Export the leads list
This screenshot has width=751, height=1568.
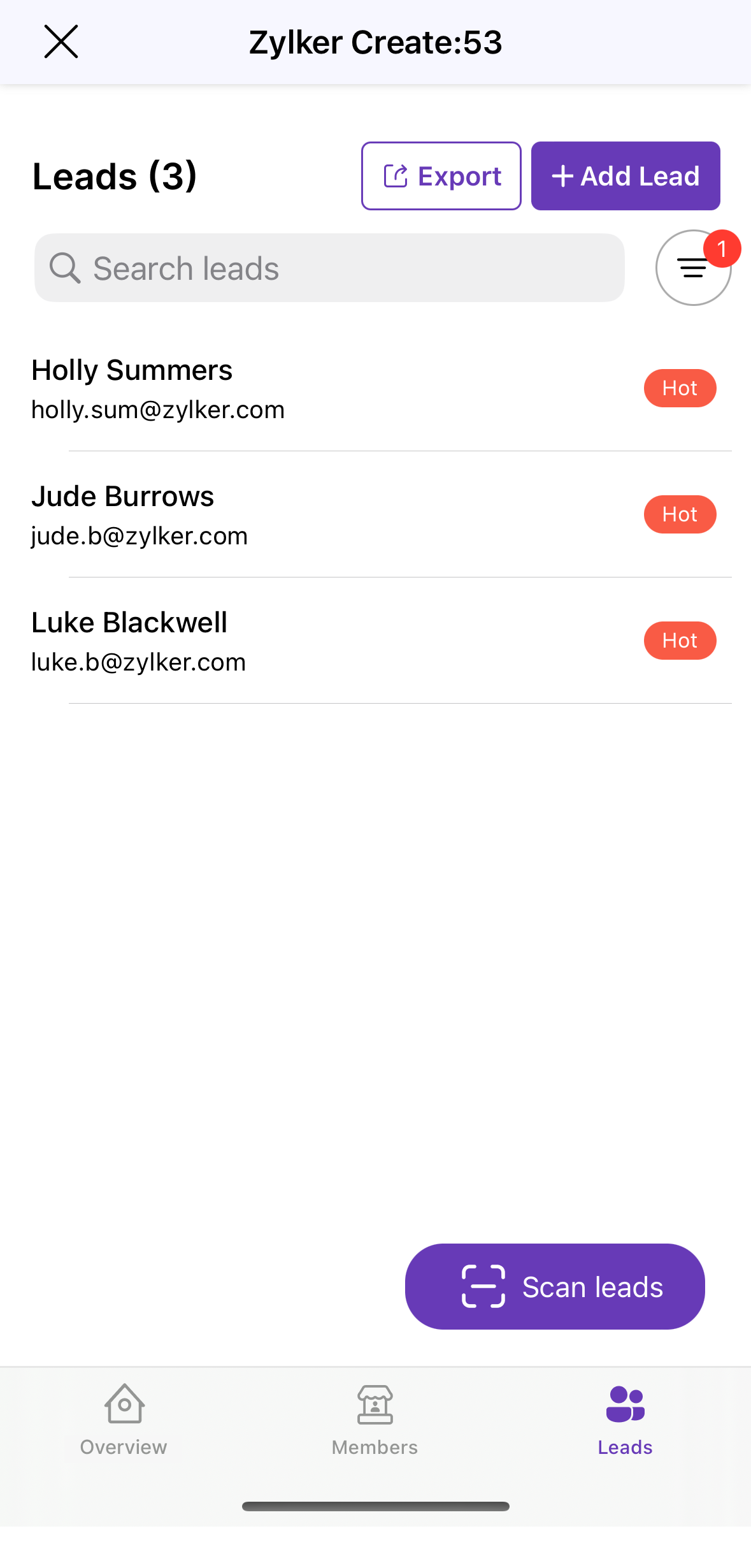pos(441,176)
